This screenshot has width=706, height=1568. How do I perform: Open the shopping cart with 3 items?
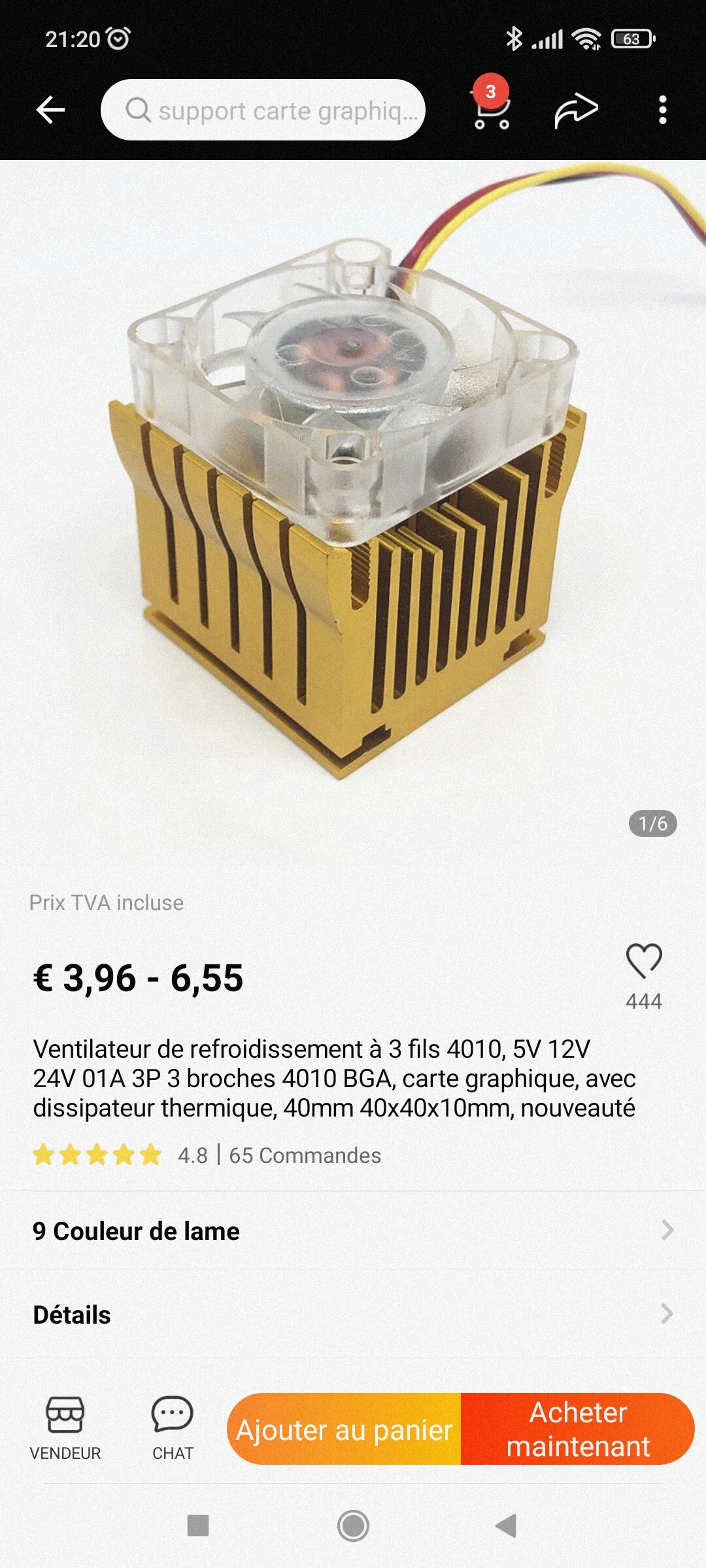coord(492,110)
